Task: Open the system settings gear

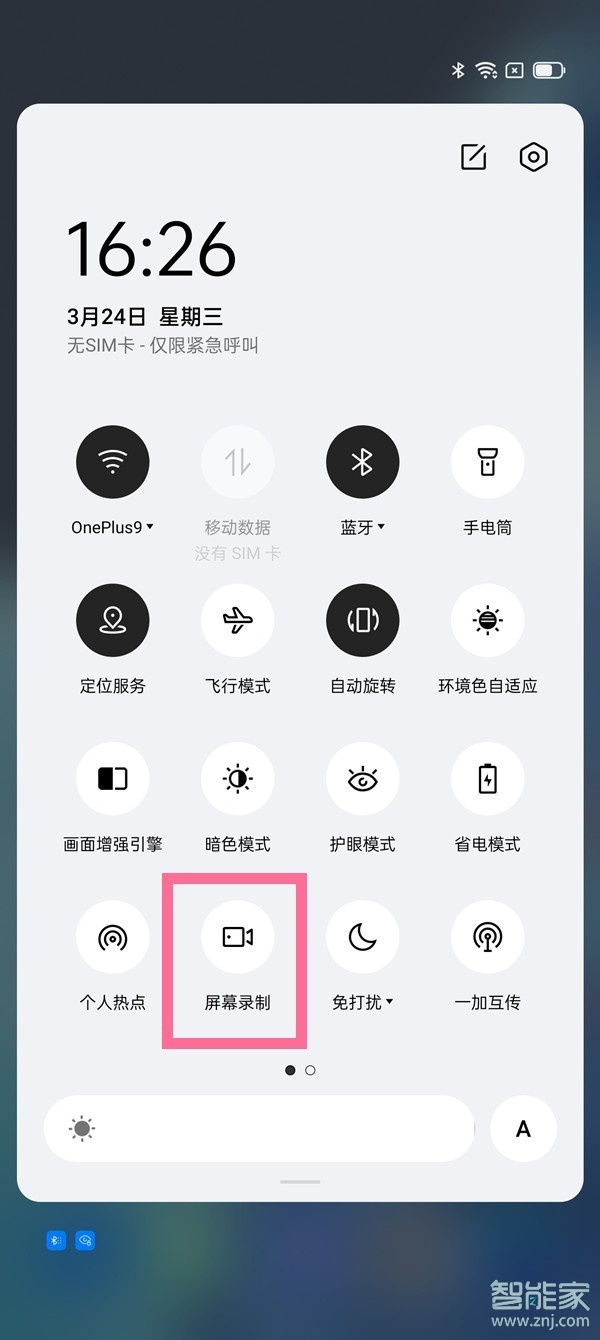Action: 534,157
